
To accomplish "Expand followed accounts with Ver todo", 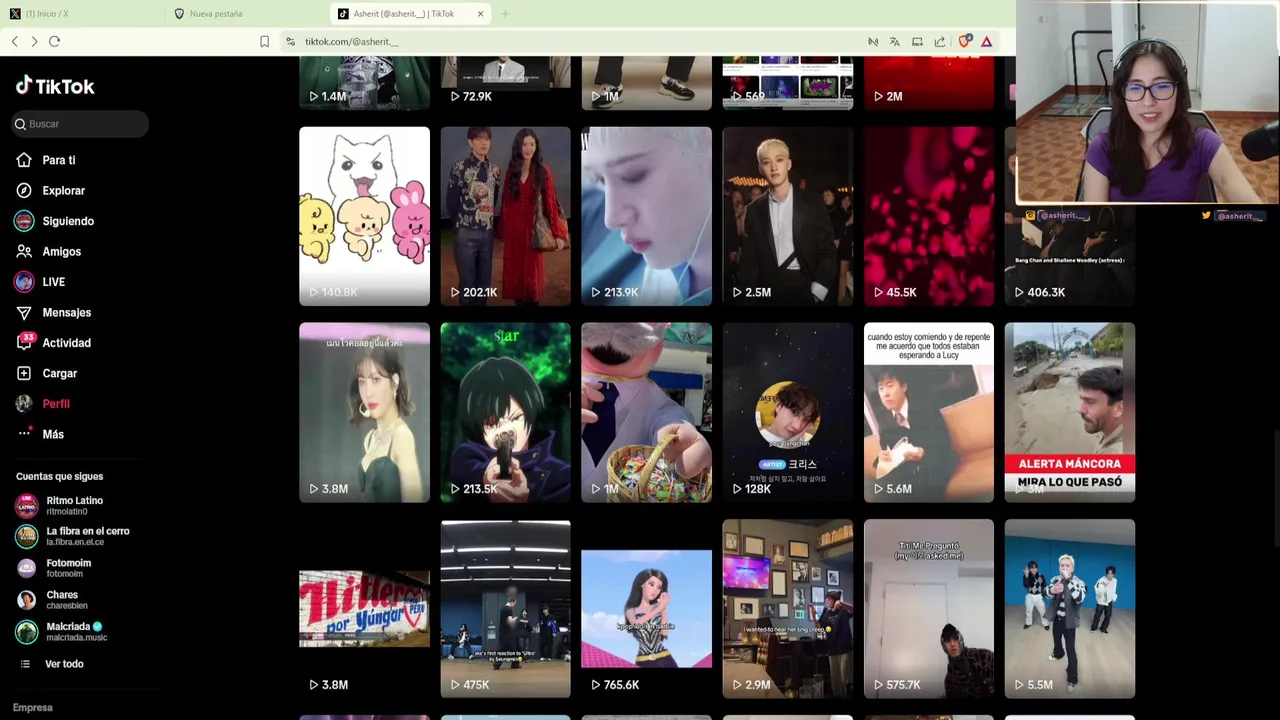I will pos(63,664).
